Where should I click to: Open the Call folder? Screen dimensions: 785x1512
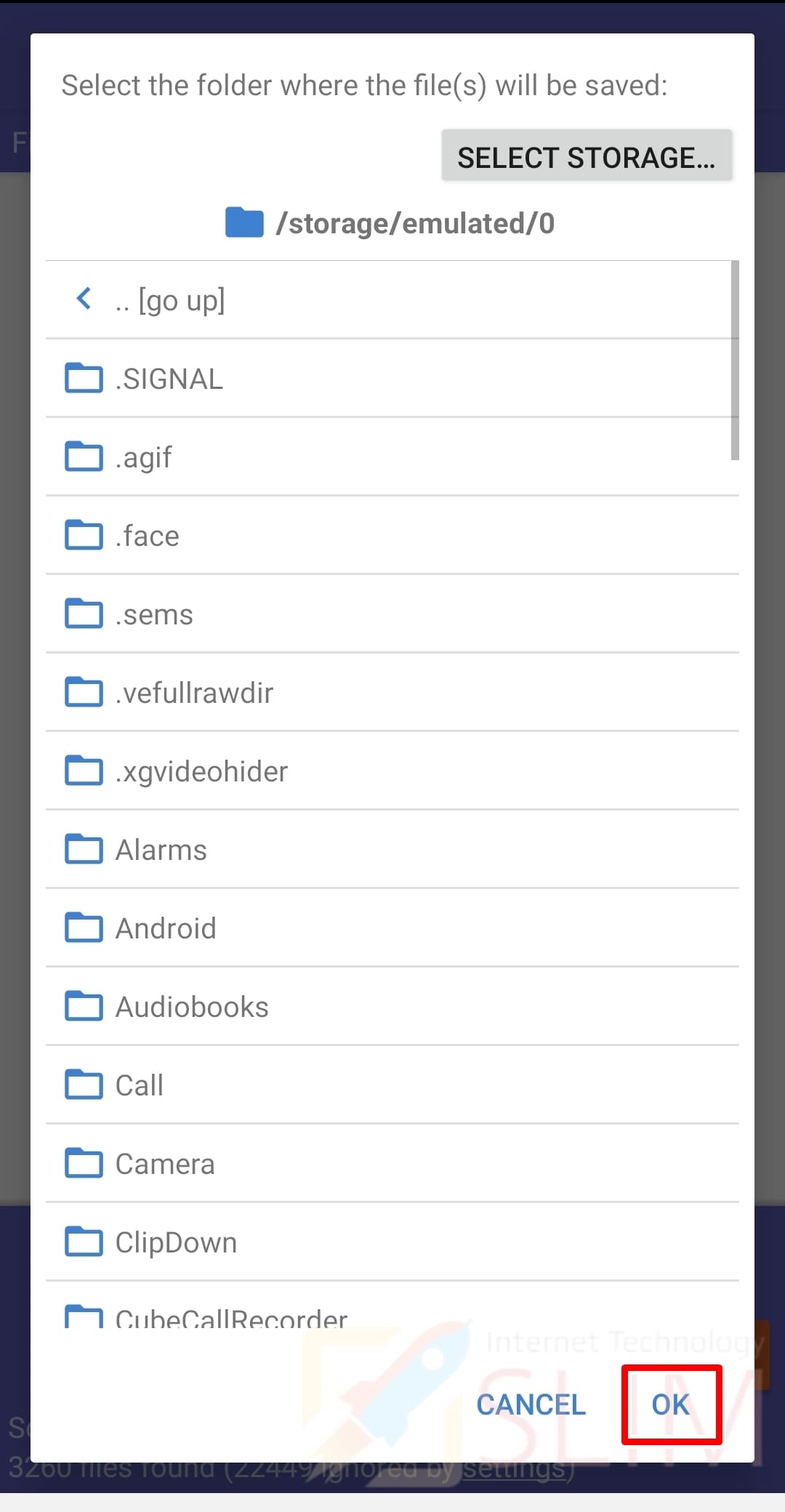(x=392, y=1085)
